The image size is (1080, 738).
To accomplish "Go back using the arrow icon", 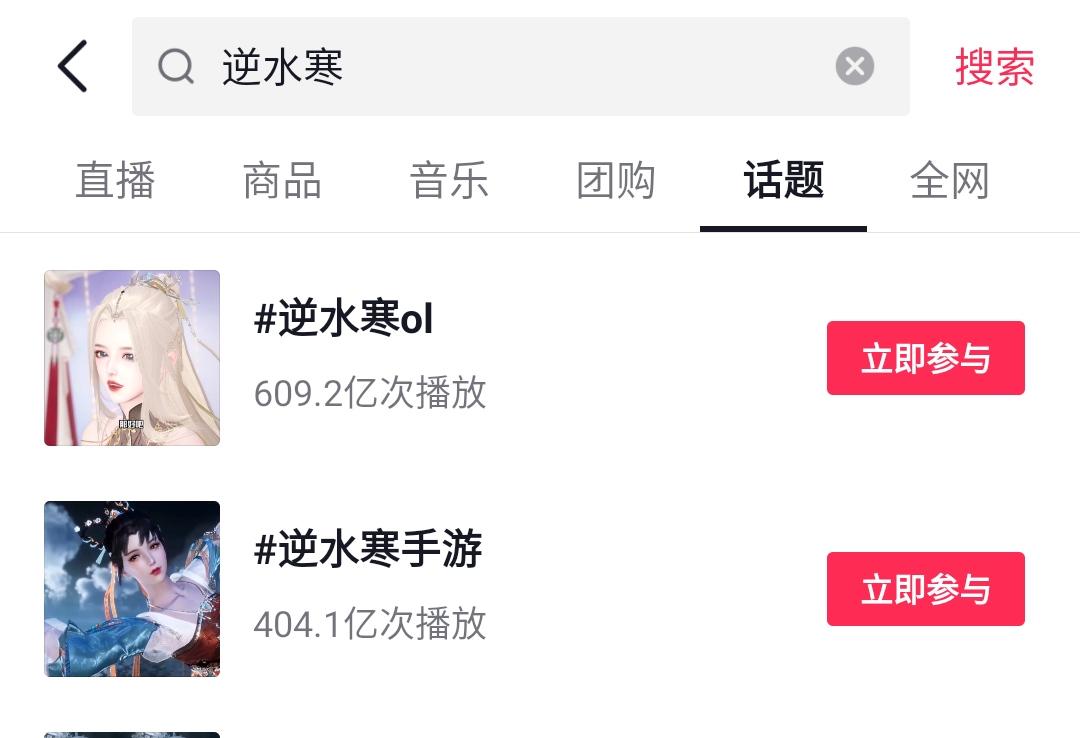I will point(72,67).
